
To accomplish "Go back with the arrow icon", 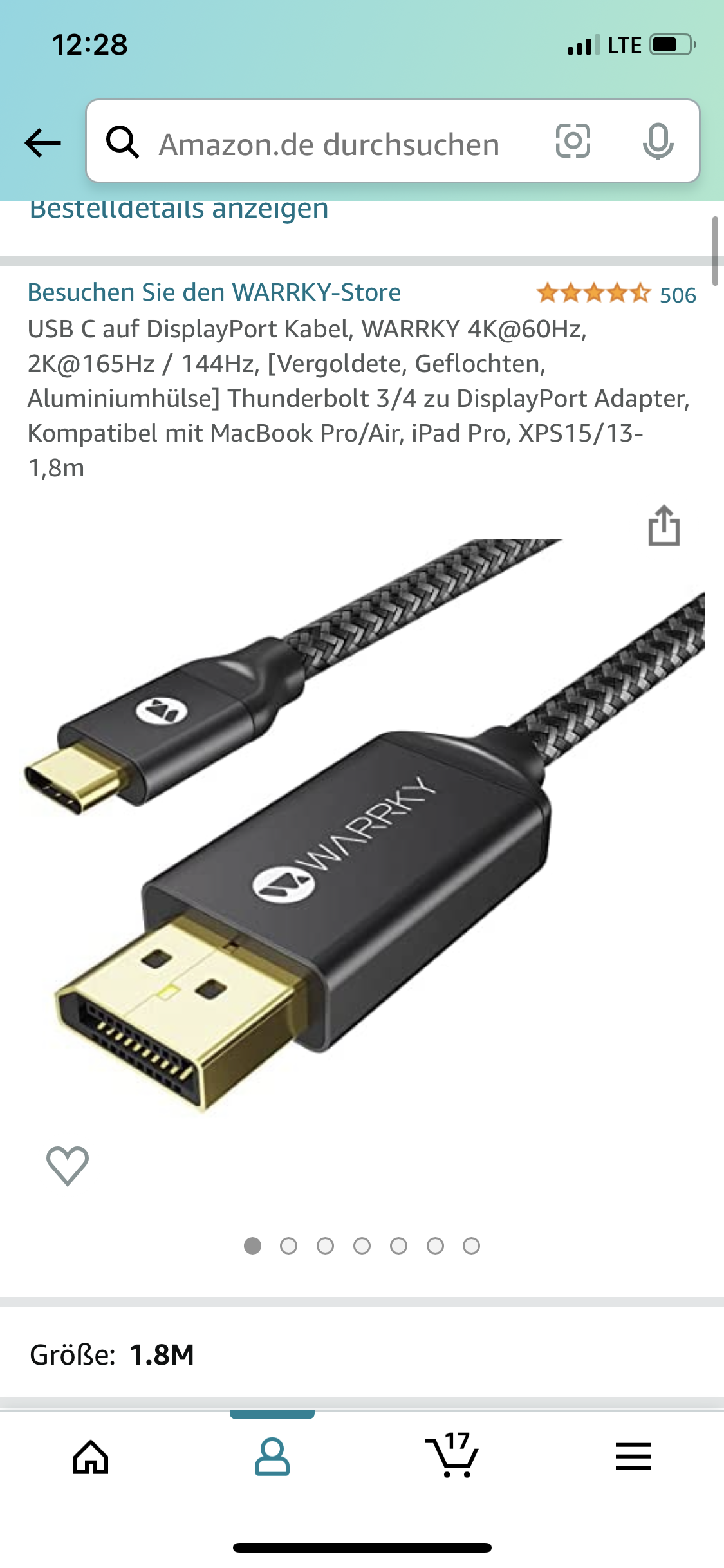I will 42,143.
